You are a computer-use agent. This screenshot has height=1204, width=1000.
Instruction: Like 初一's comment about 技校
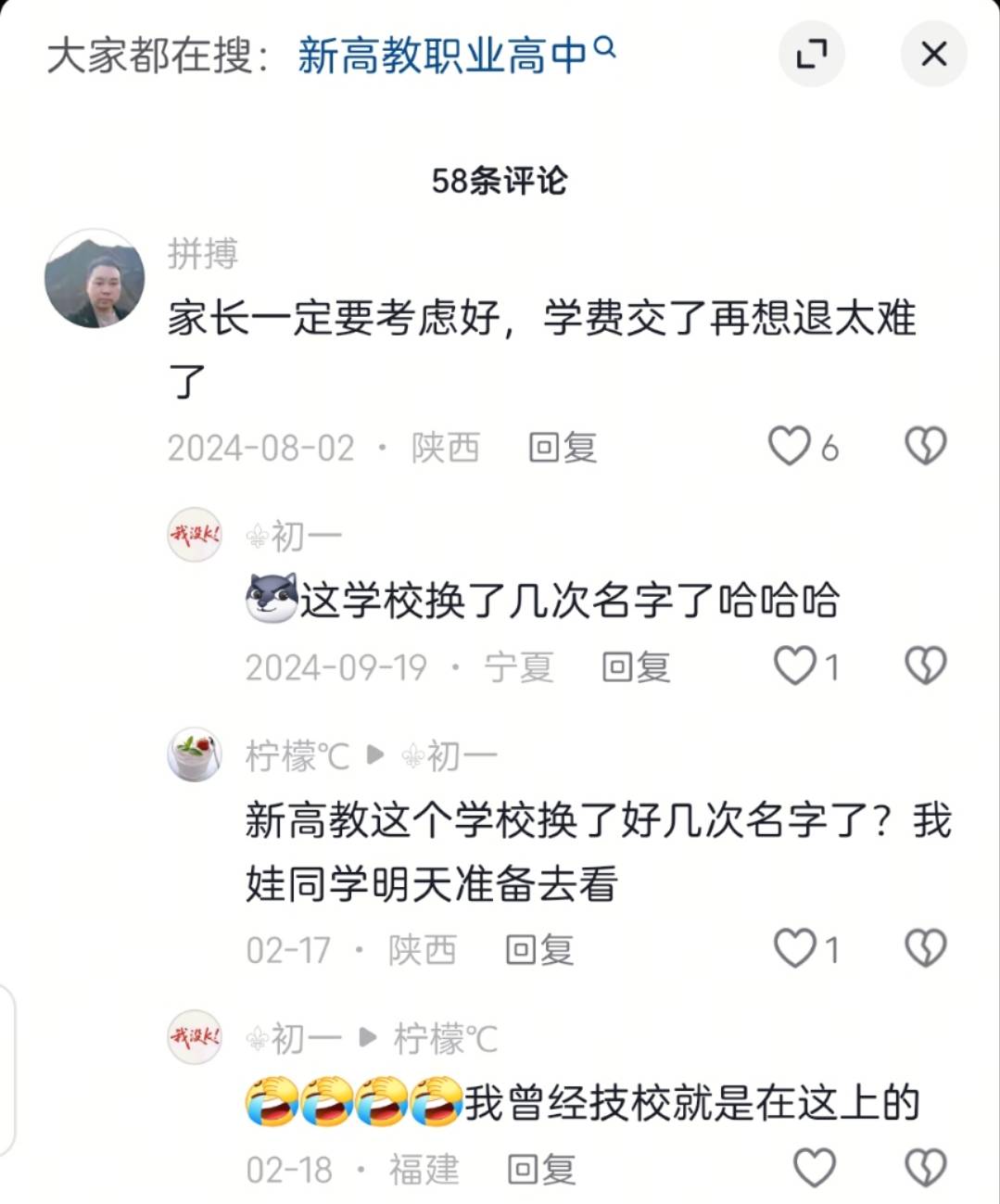pyautogui.click(x=815, y=1168)
